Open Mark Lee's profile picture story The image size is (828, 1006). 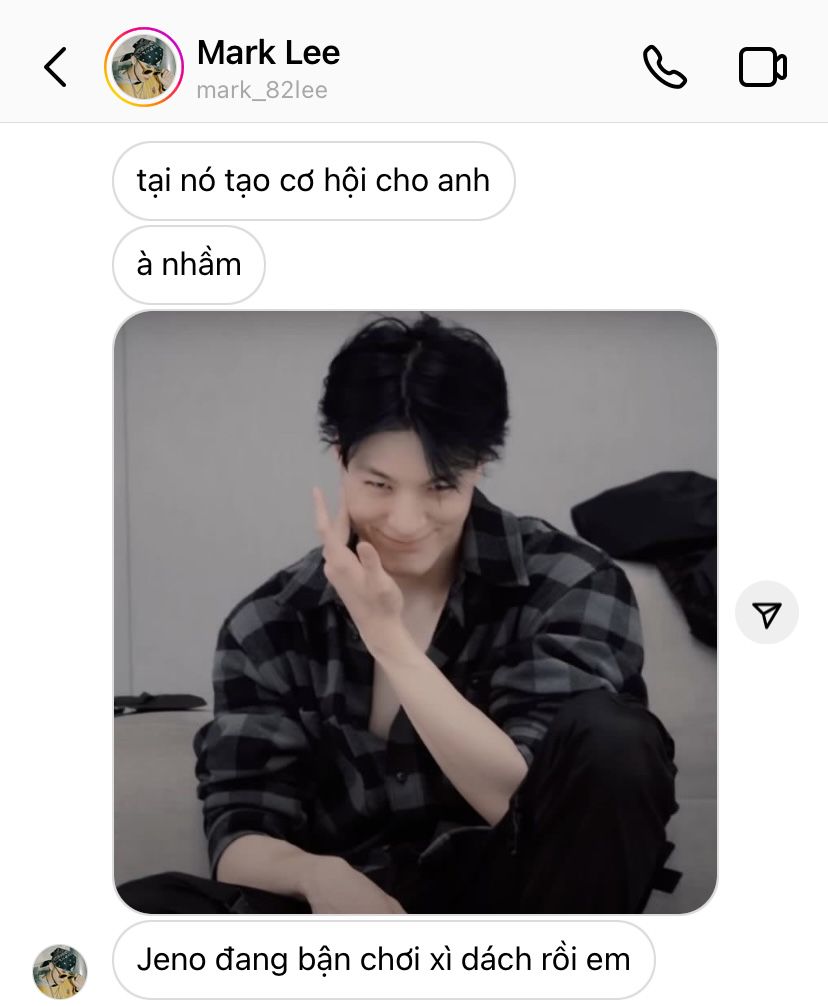141,67
